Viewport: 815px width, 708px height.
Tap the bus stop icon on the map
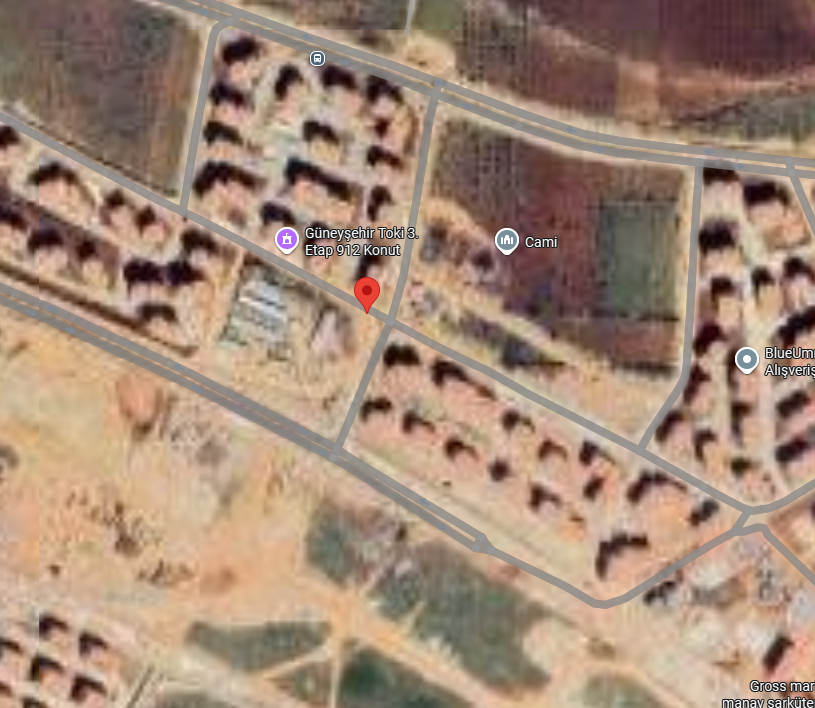(317, 58)
